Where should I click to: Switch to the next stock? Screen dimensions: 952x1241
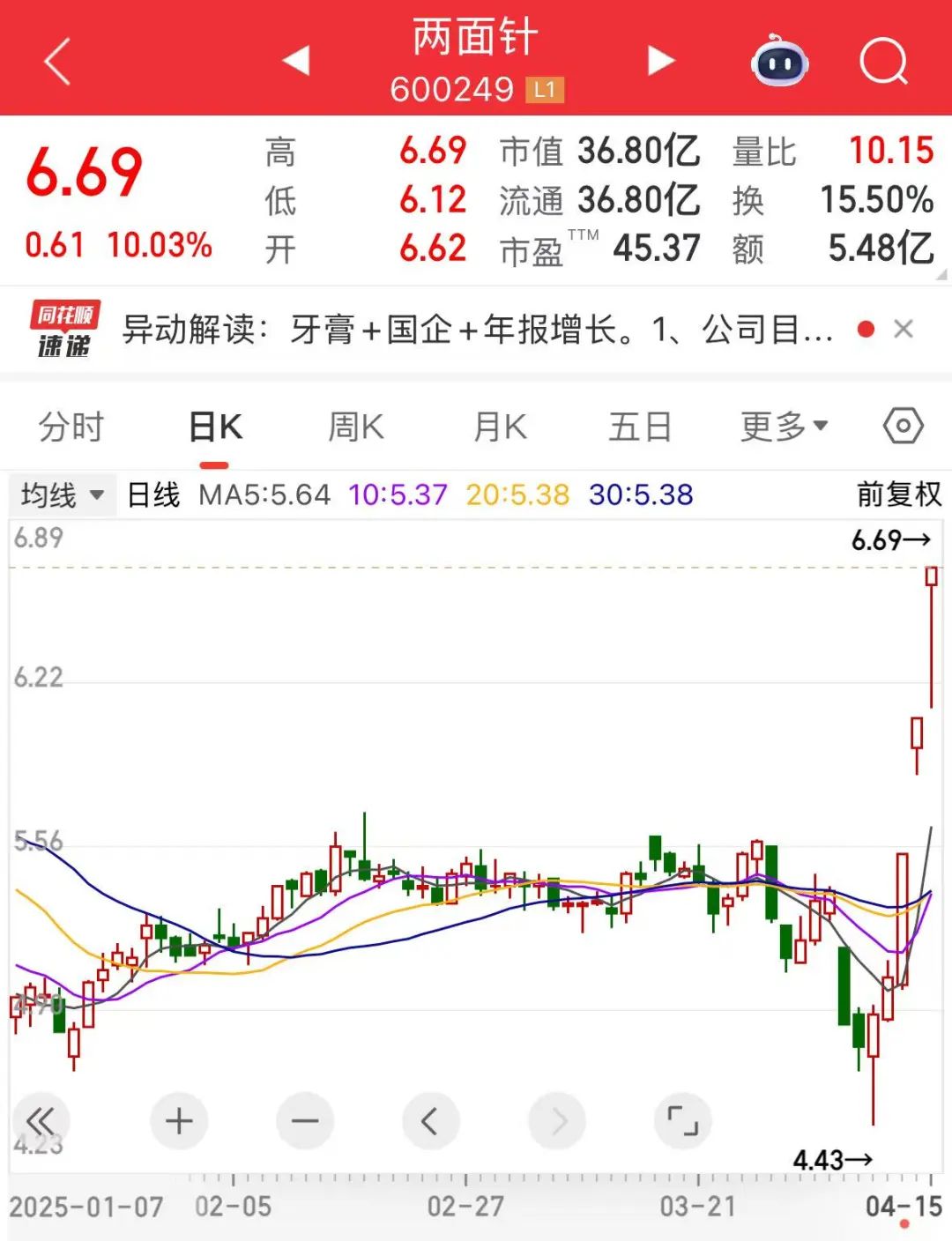click(x=660, y=60)
